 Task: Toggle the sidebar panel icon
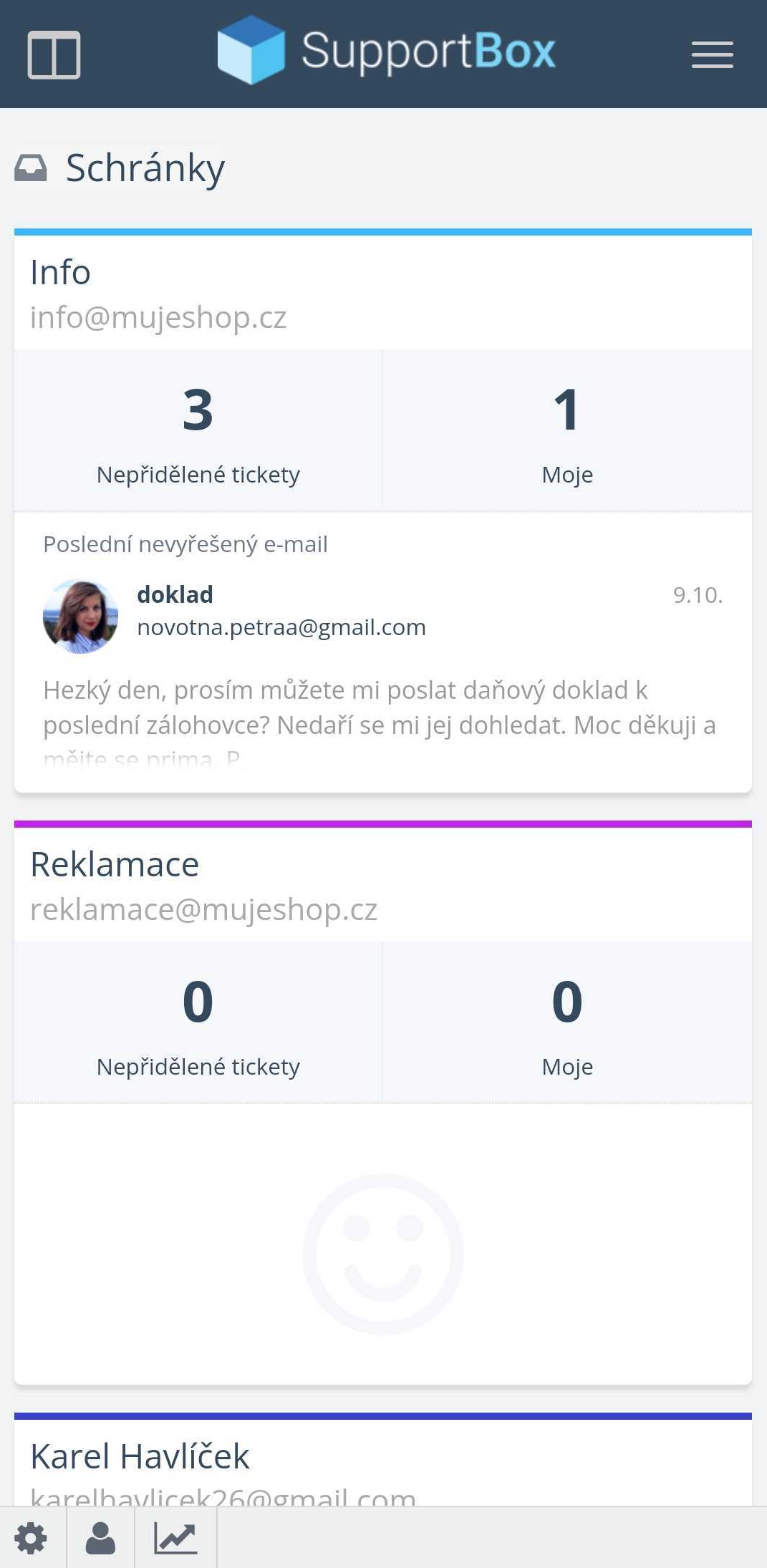pyautogui.click(x=54, y=54)
